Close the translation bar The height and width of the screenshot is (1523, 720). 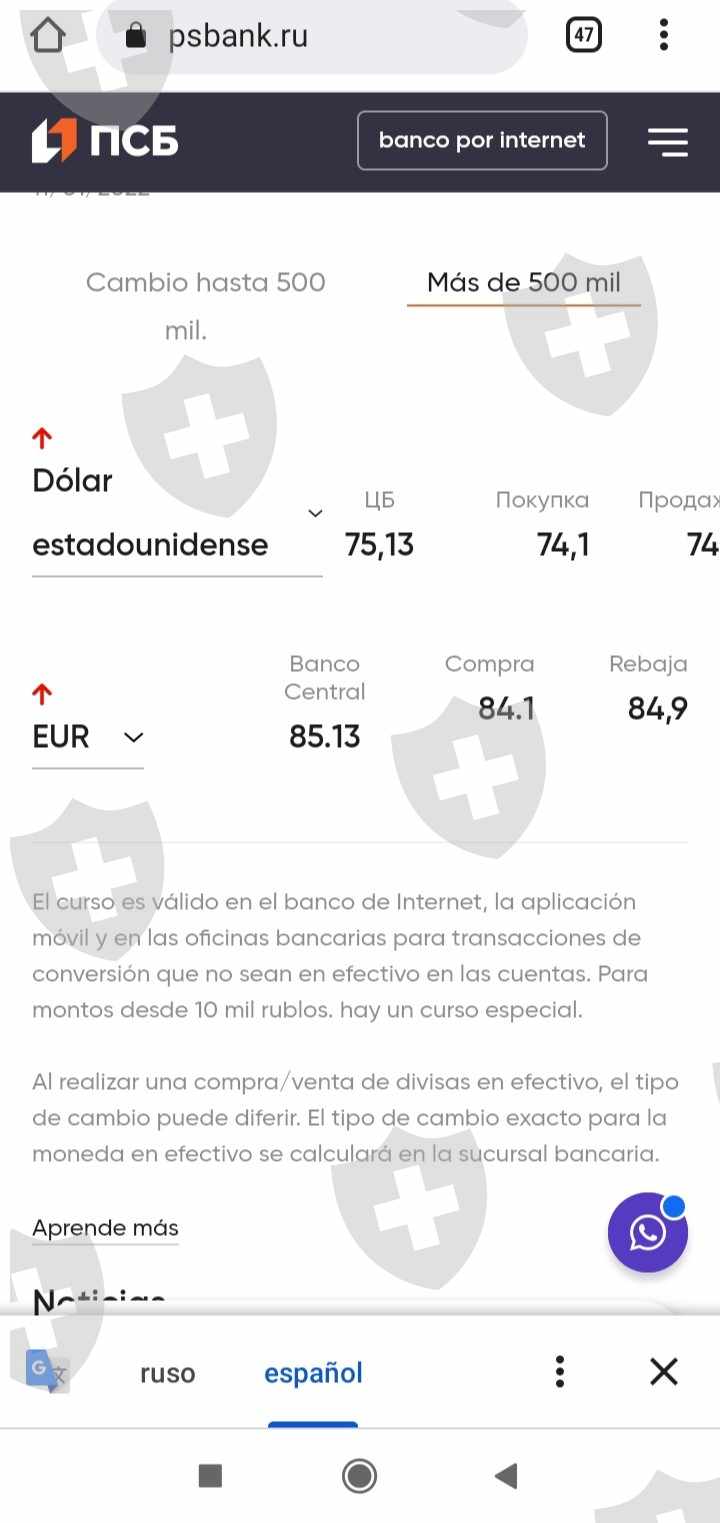664,1371
